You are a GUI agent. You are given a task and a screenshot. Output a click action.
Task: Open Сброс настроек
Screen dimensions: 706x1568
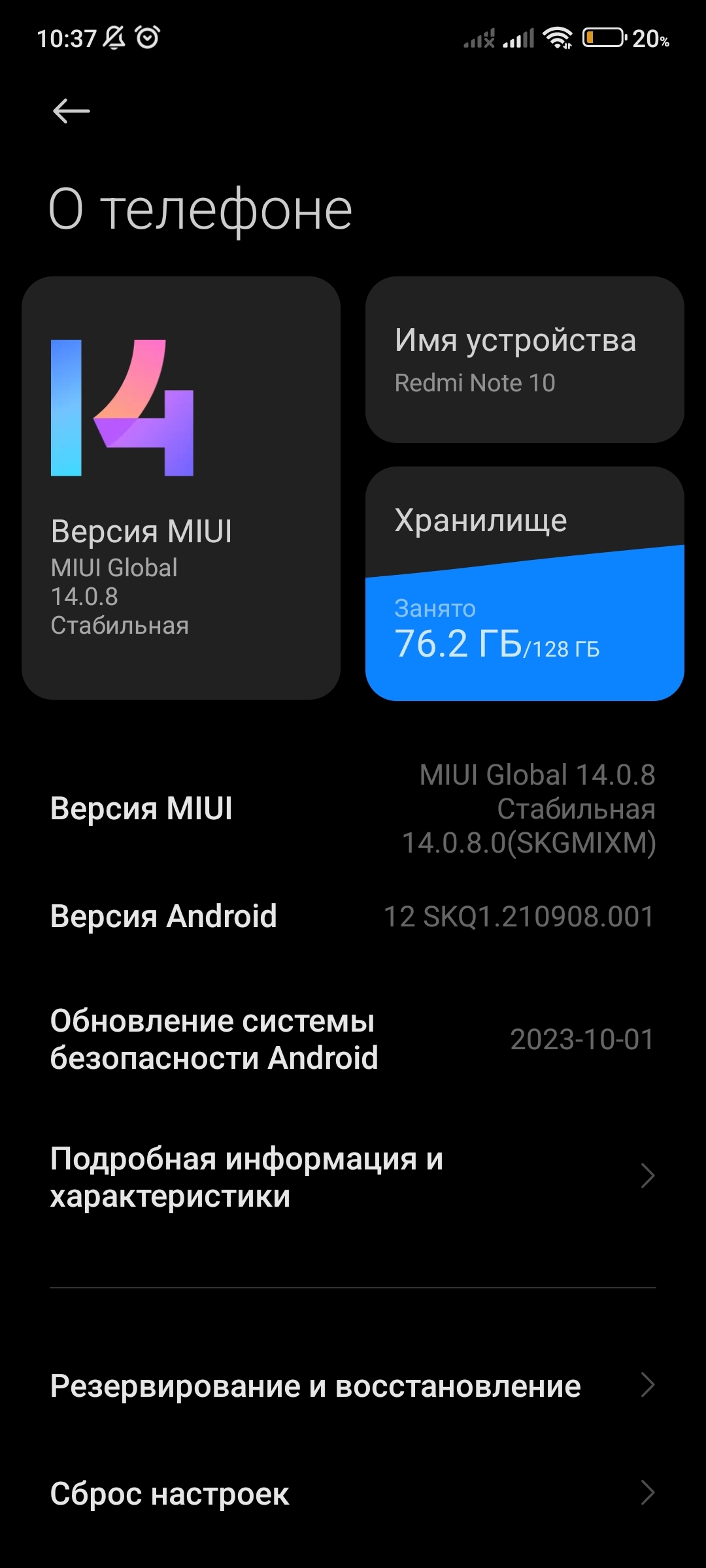353,1494
